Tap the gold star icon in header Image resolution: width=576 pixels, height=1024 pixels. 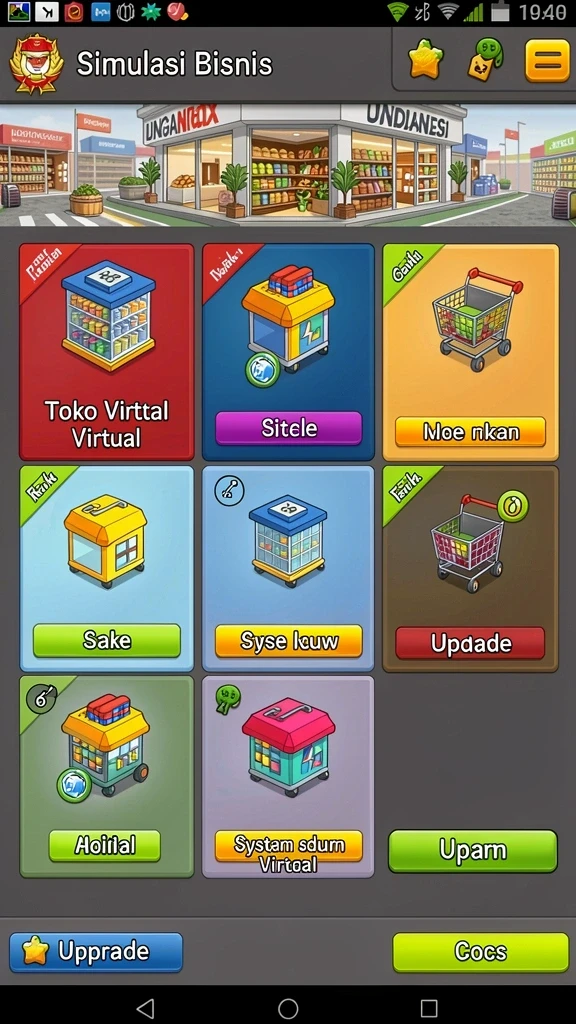coord(426,59)
